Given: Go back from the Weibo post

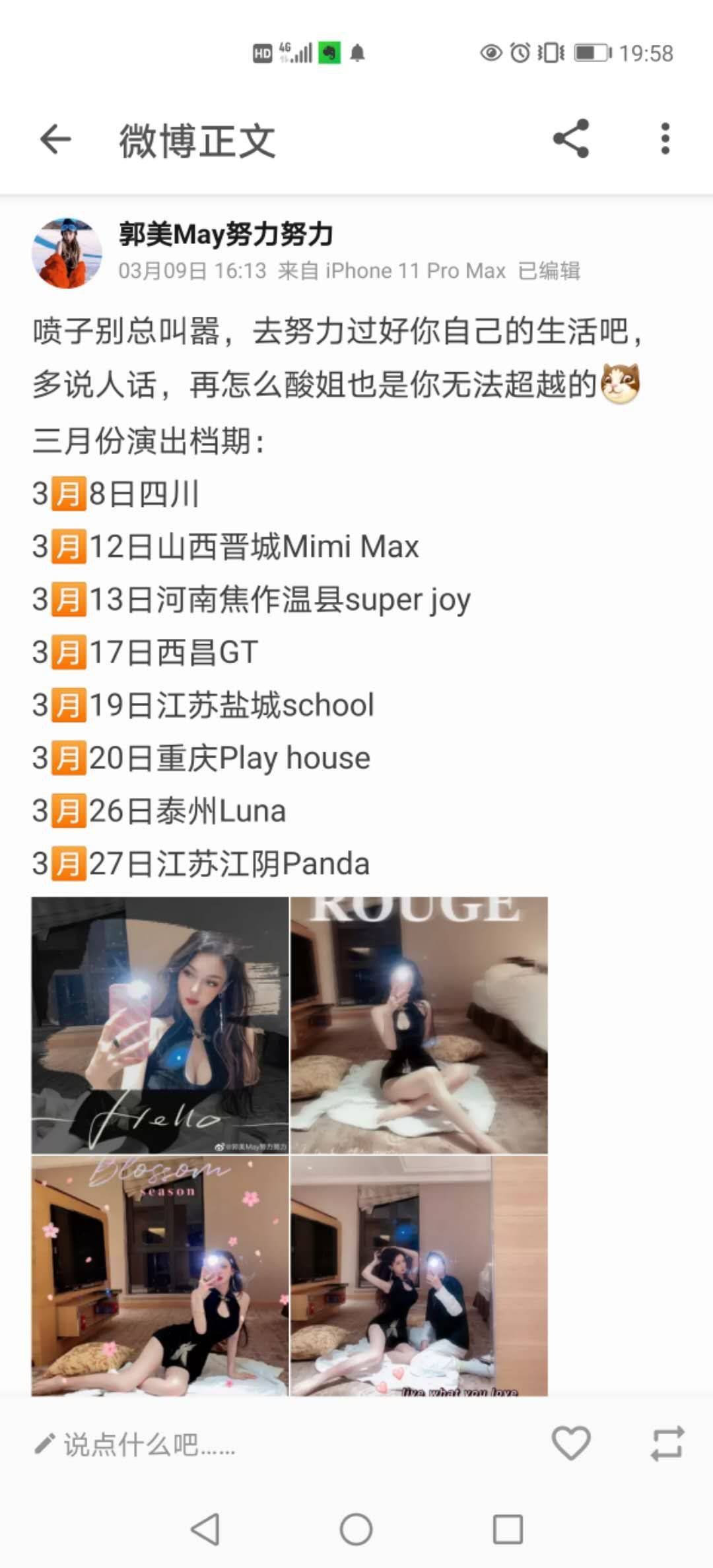Looking at the screenshot, I should 55,139.
